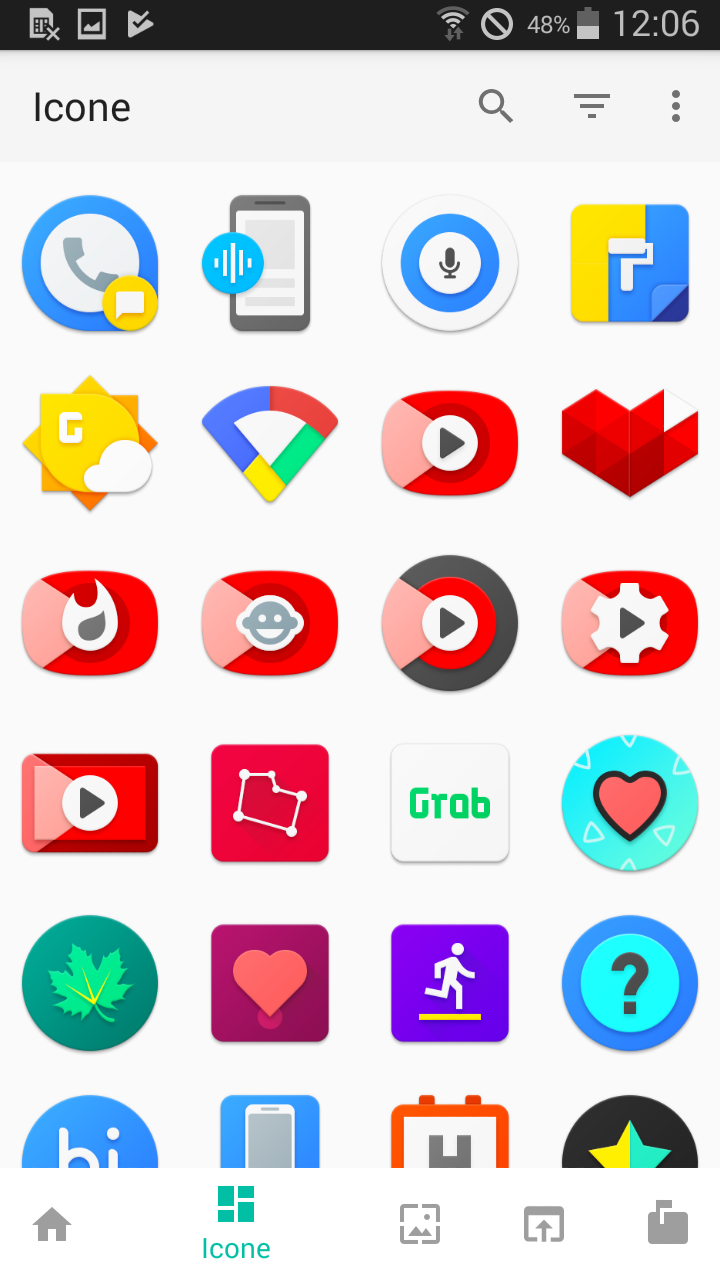Open the overflow menu
Image resolution: width=720 pixels, height=1280 pixels.
[676, 106]
